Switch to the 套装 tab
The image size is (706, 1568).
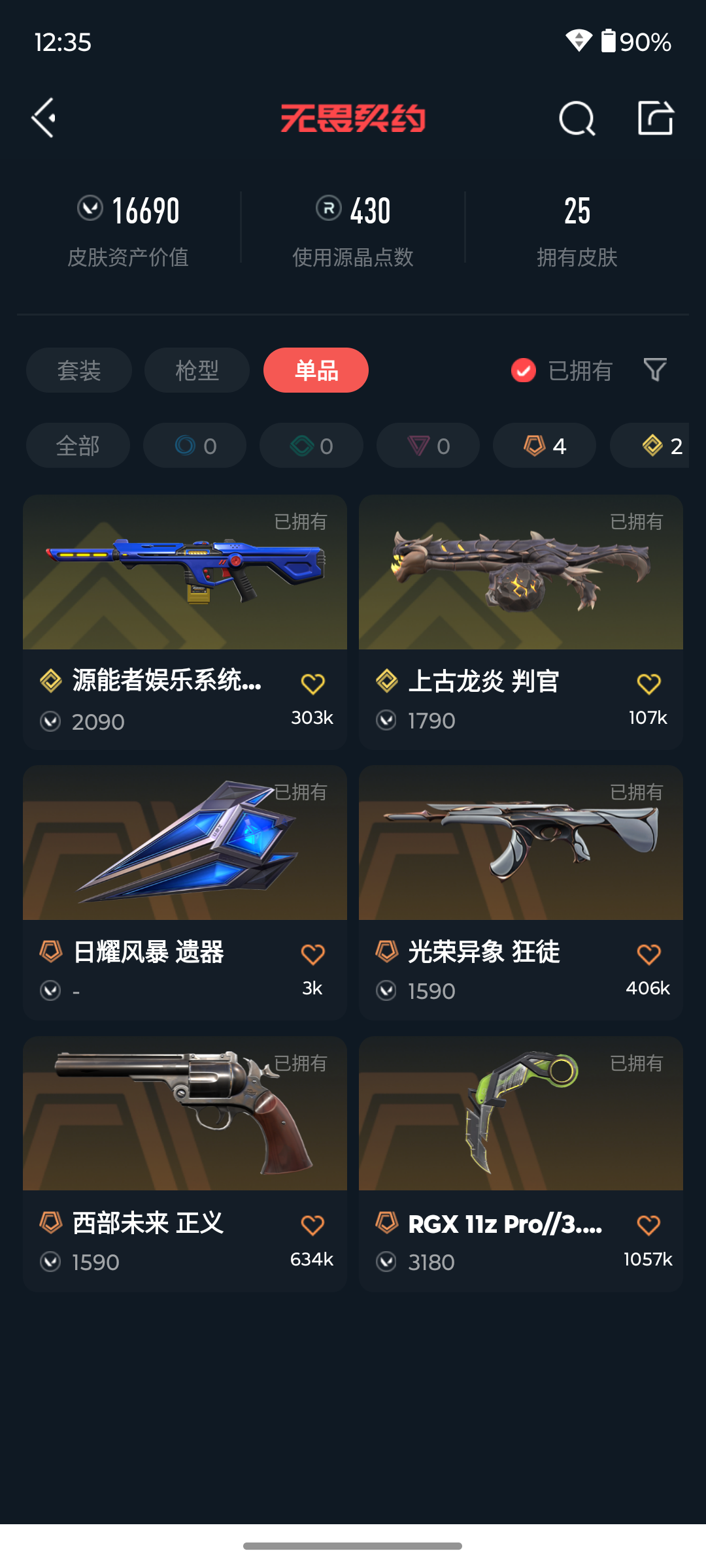[79, 370]
